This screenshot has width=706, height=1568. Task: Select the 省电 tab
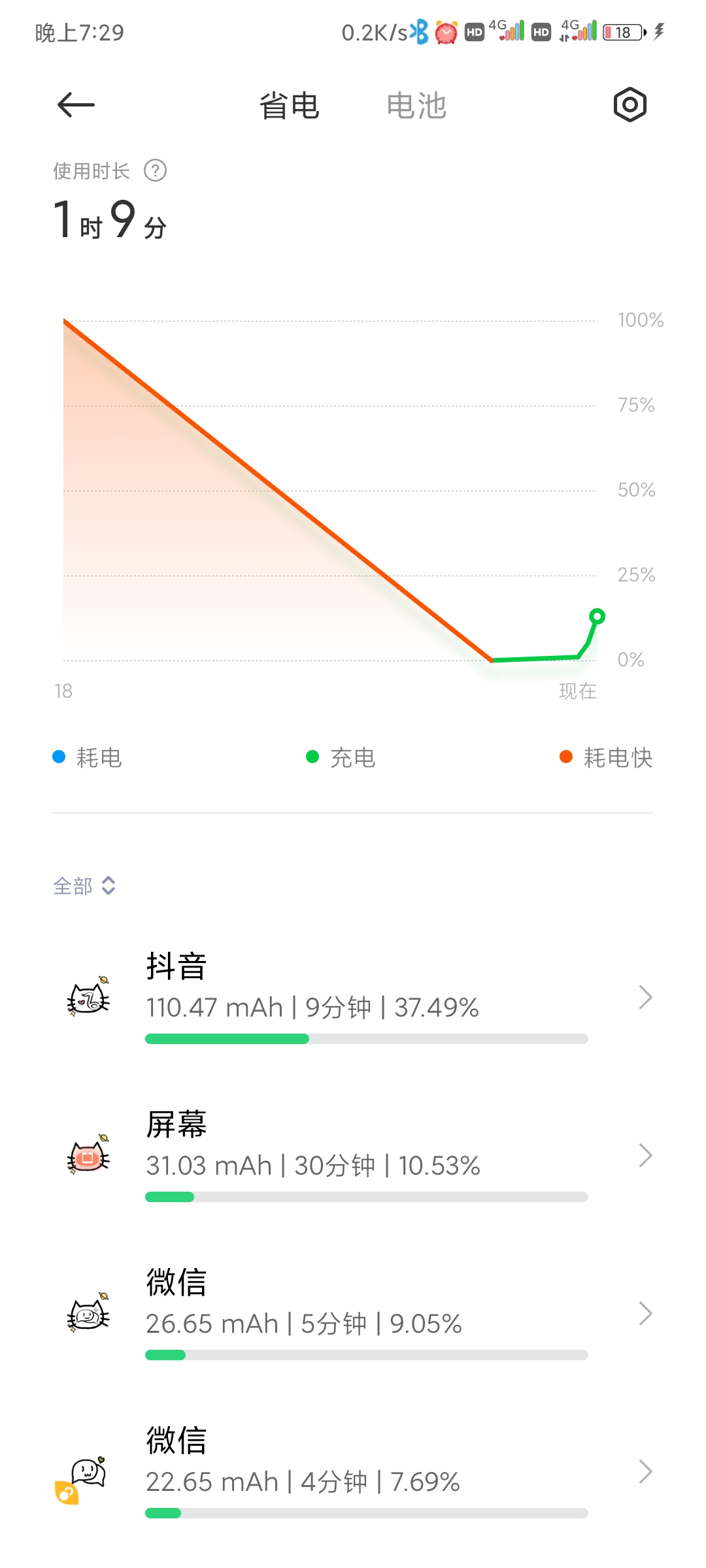pyautogui.click(x=289, y=106)
